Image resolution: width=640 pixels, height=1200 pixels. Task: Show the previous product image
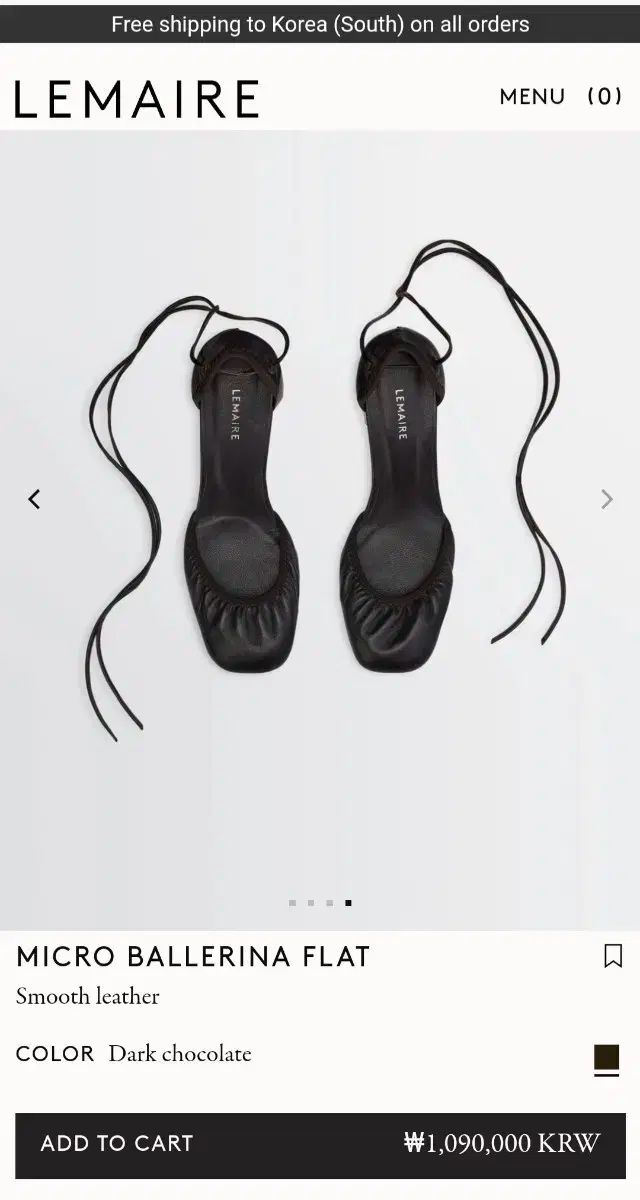pyautogui.click(x=34, y=499)
